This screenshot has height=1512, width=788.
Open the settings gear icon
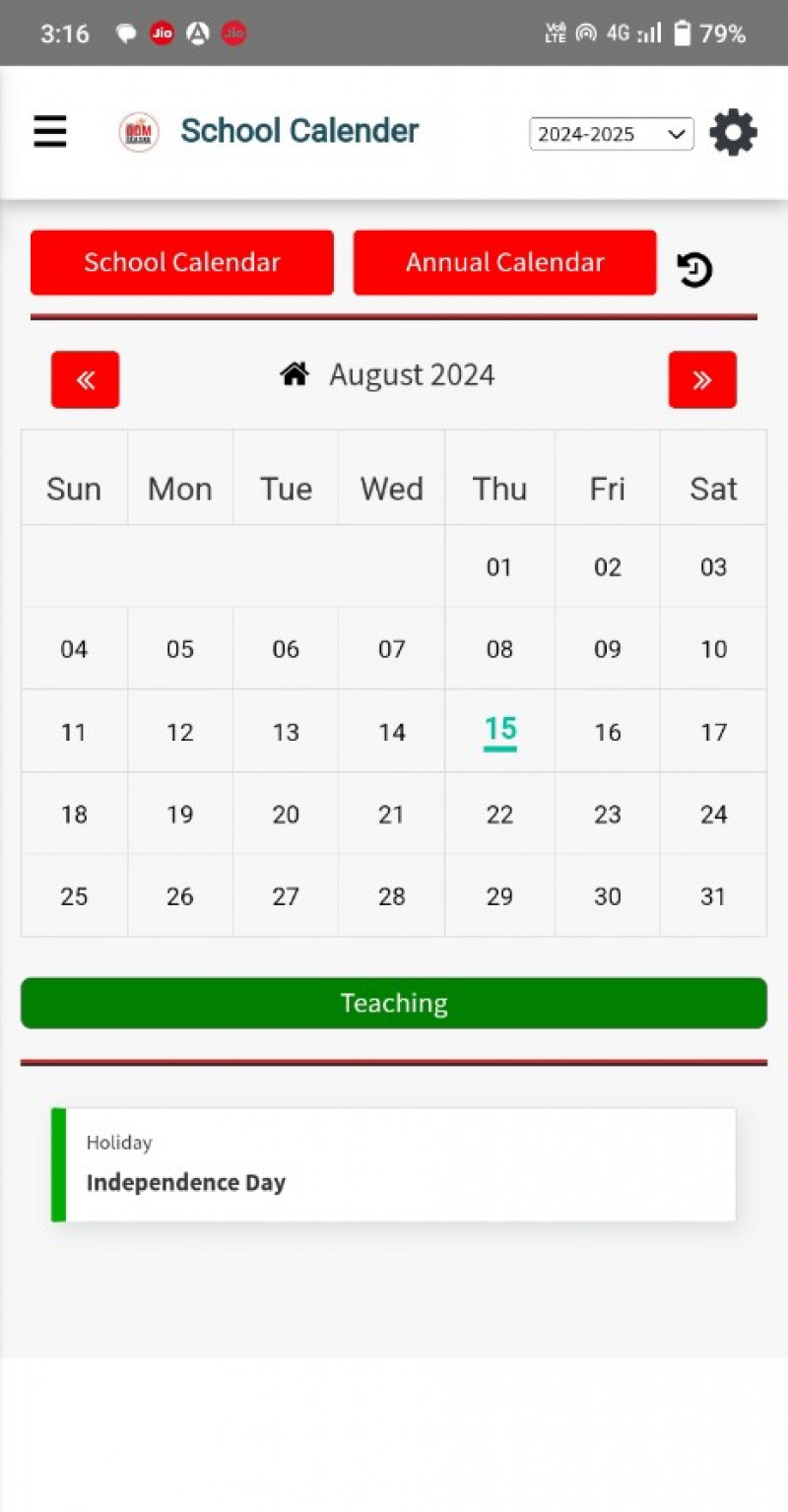click(x=733, y=133)
